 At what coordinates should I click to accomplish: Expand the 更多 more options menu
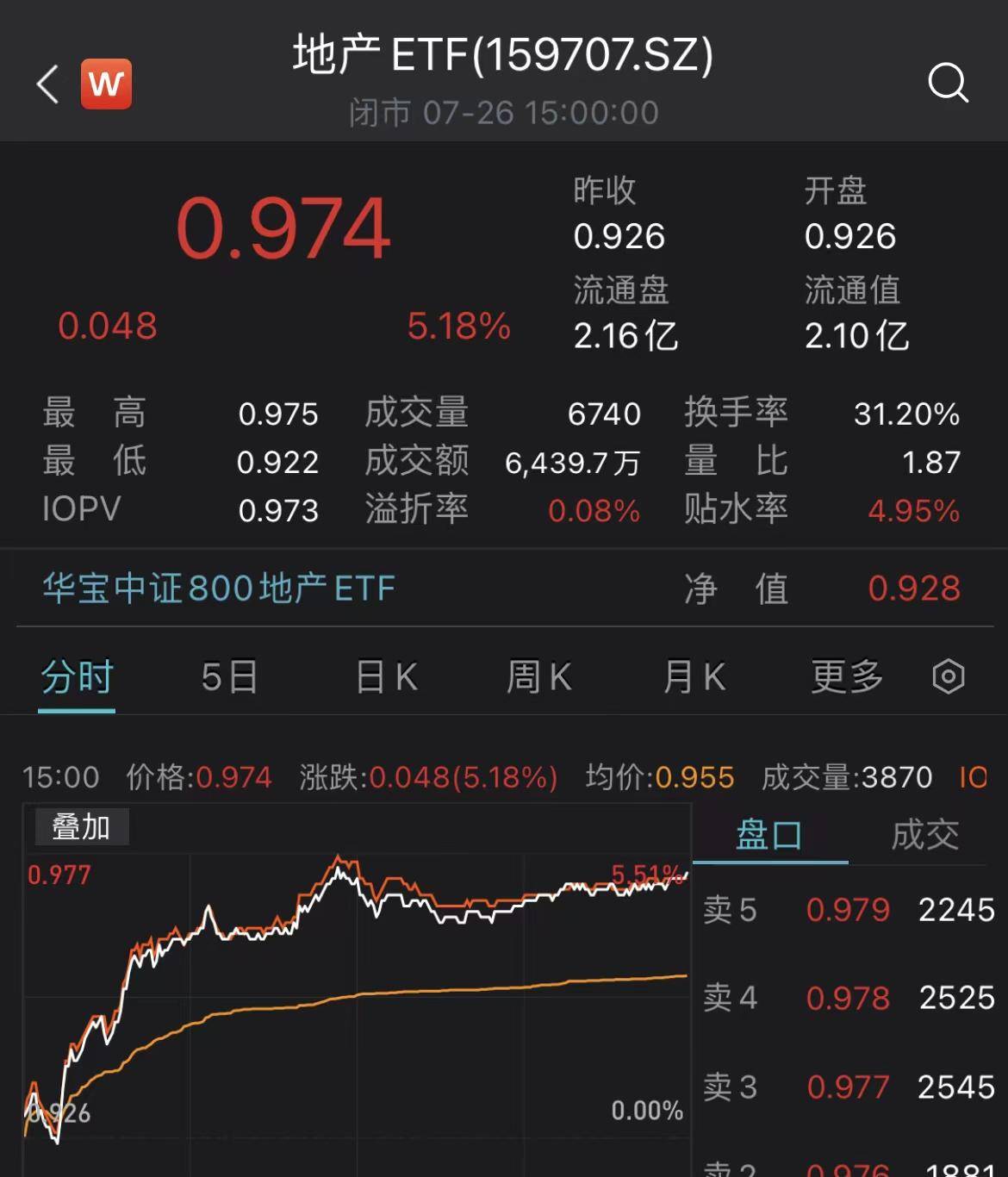pos(845,677)
